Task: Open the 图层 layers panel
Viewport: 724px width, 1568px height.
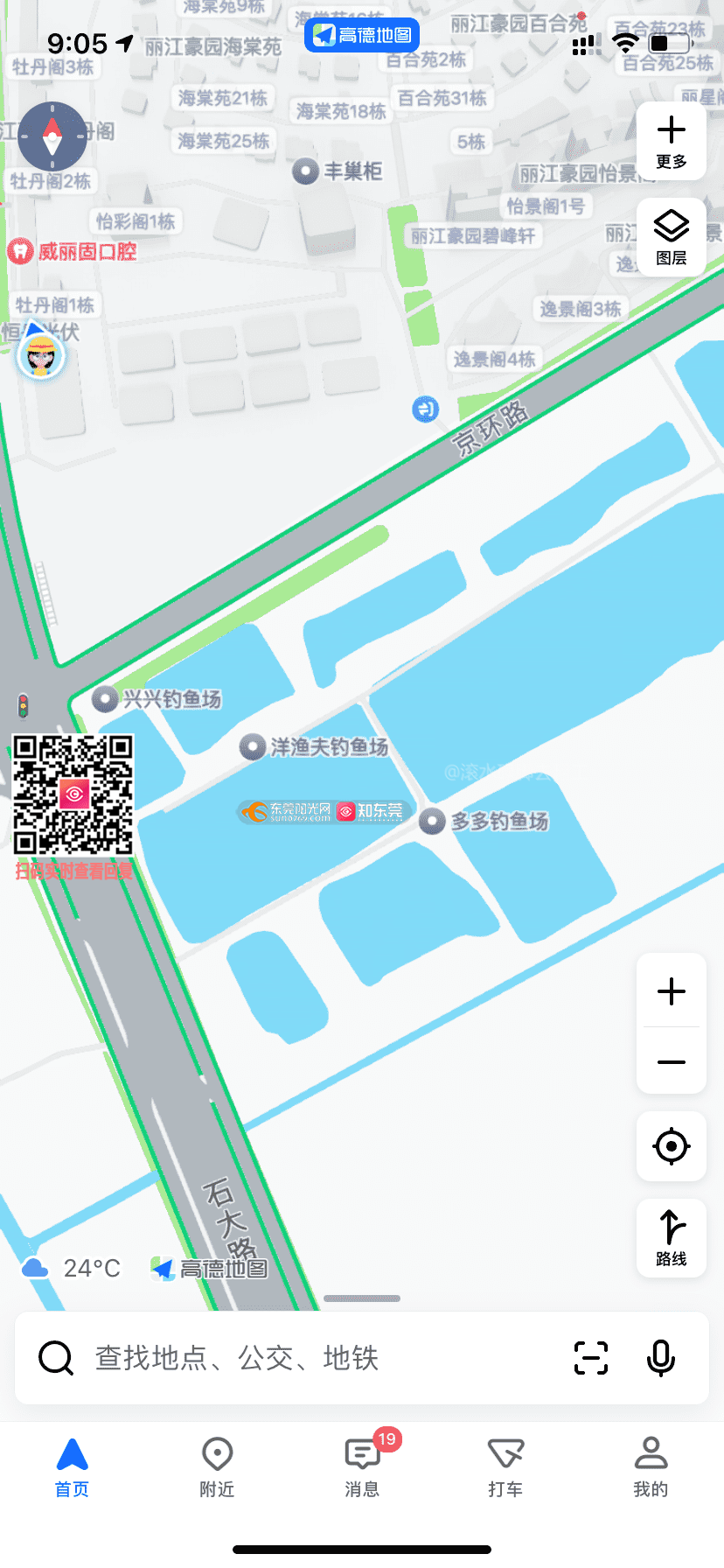Action: [x=671, y=237]
